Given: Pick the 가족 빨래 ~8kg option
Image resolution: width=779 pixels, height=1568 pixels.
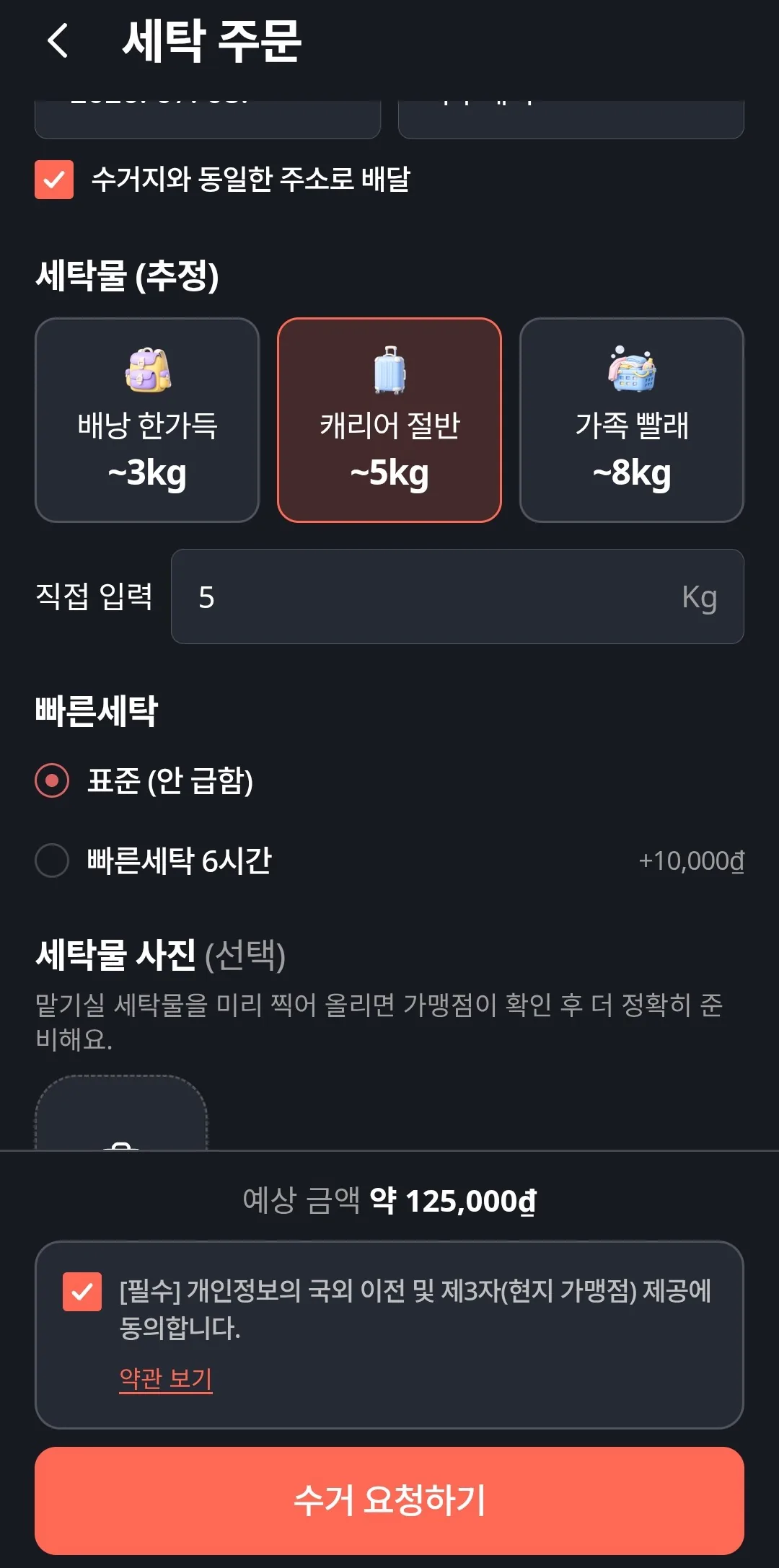Looking at the screenshot, I should click(632, 420).
